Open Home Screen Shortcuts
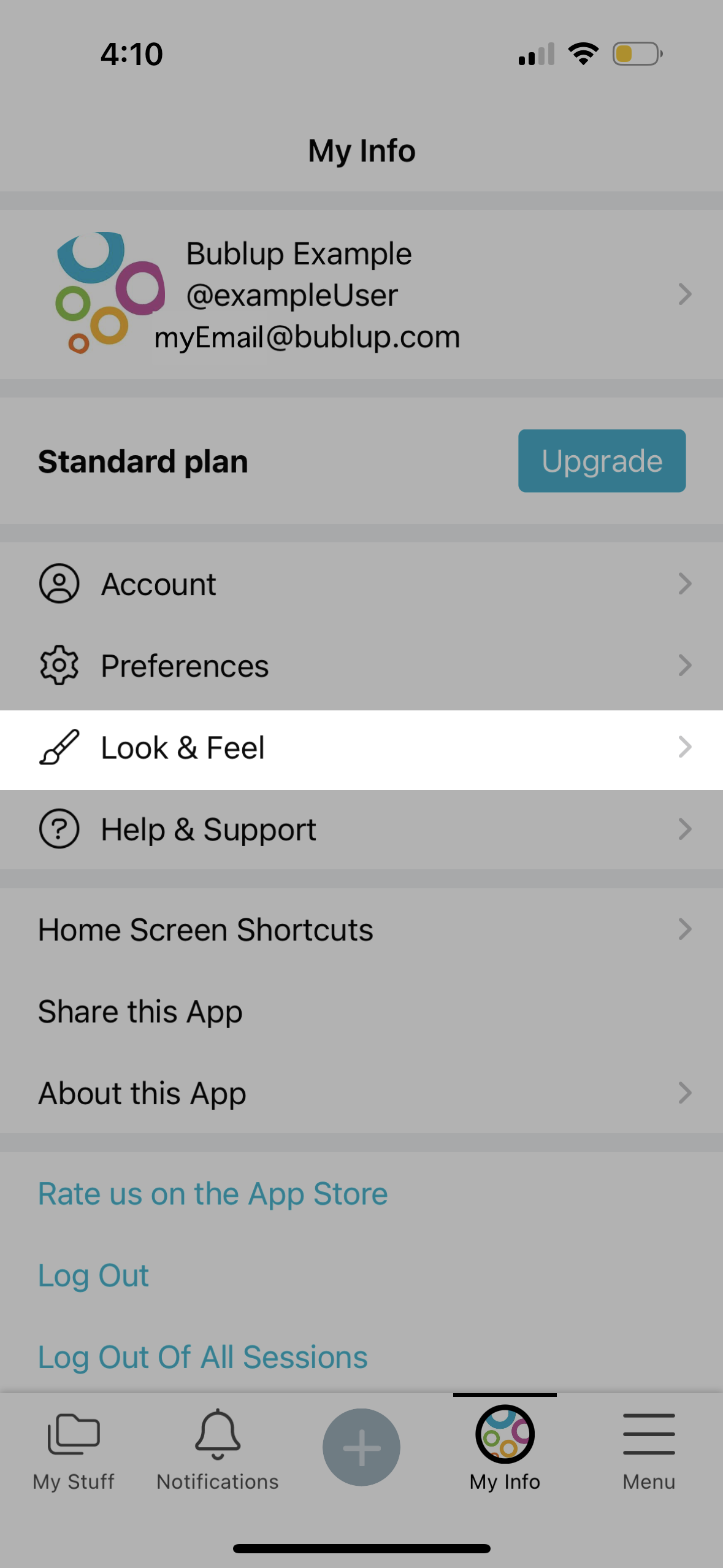 [x=361, y=929]
